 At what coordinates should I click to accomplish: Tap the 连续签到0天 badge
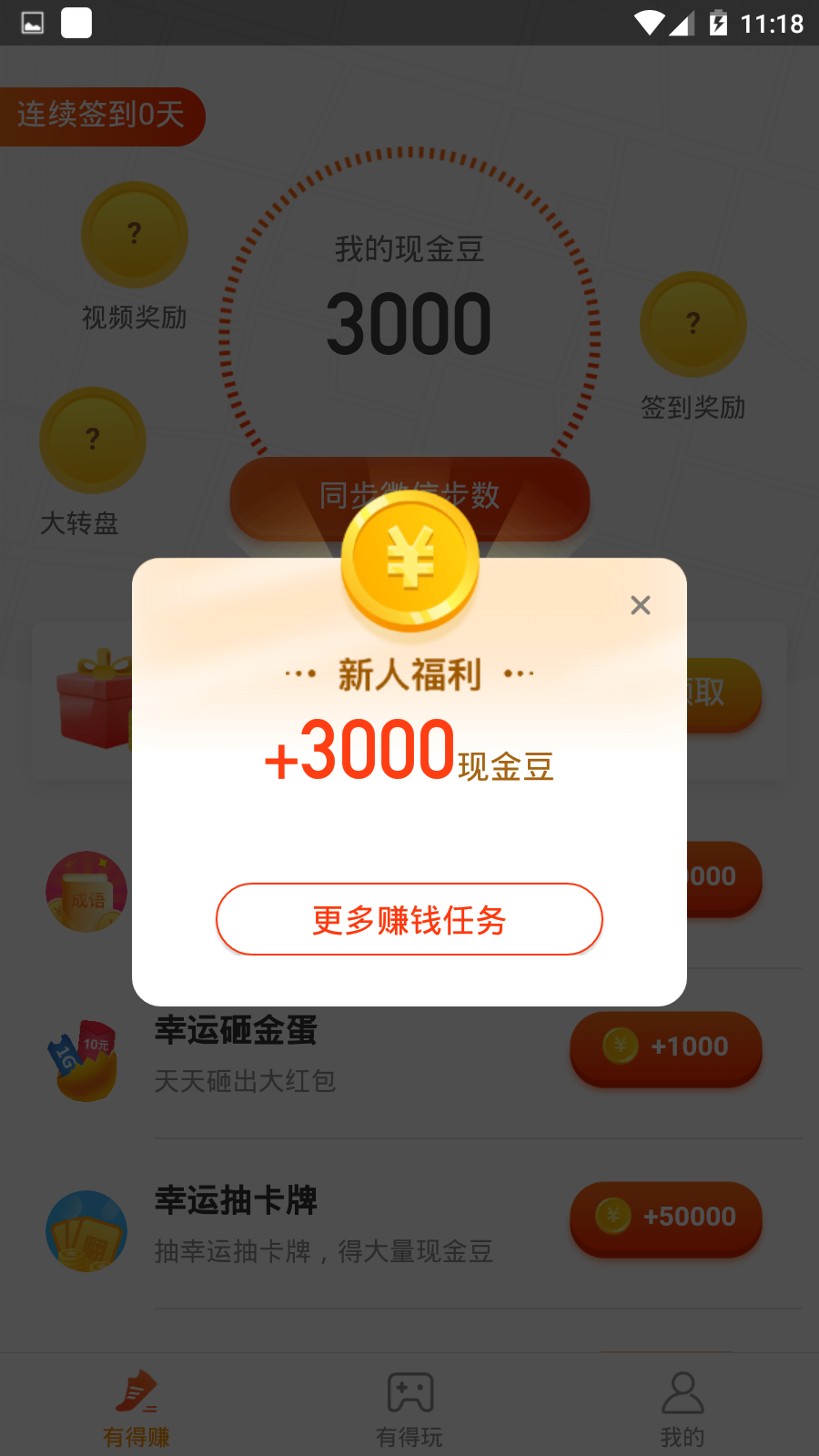pos(102,116)
